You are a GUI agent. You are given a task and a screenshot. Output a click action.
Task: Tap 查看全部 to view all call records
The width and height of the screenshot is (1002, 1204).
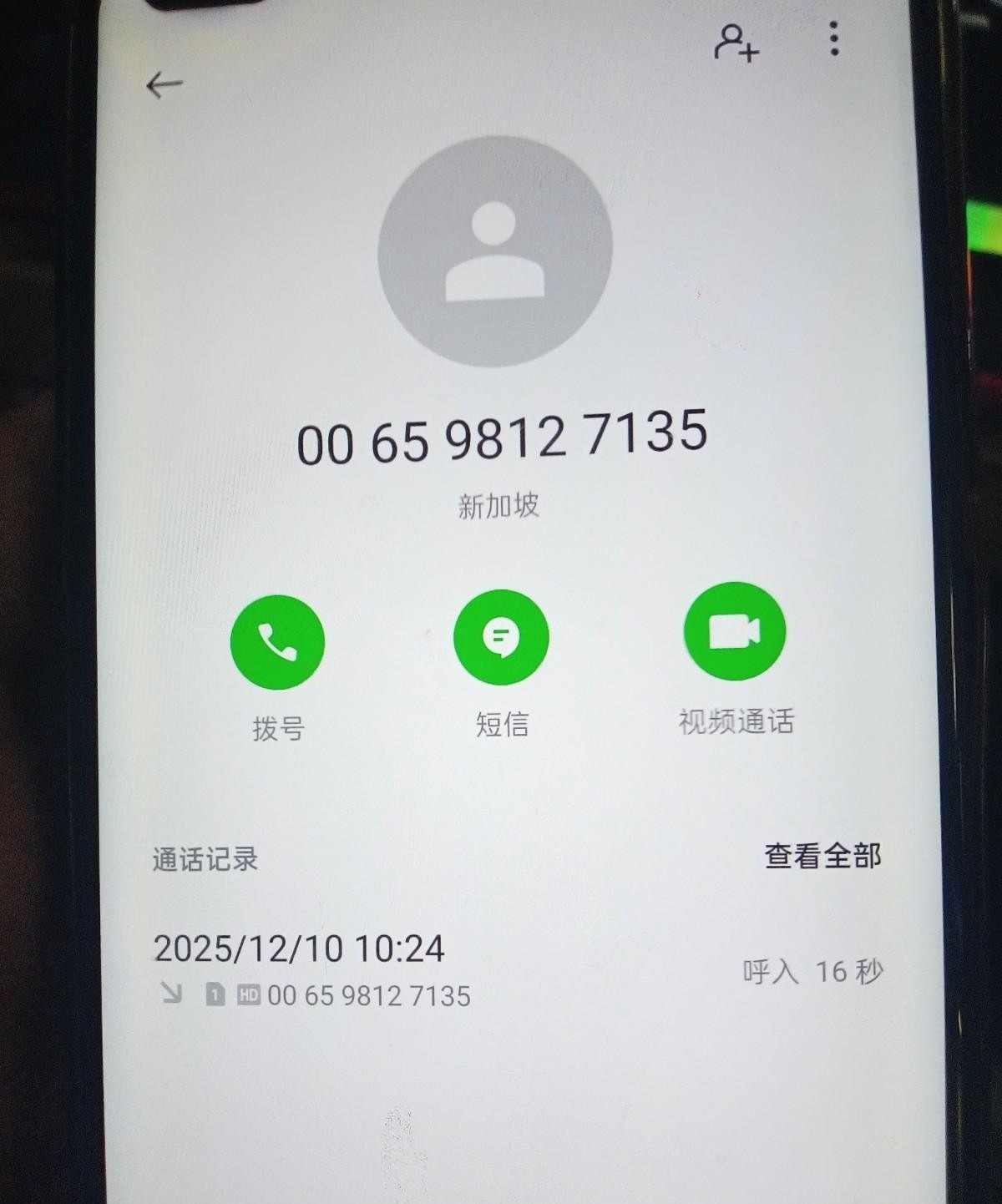(x=822, y=856)
